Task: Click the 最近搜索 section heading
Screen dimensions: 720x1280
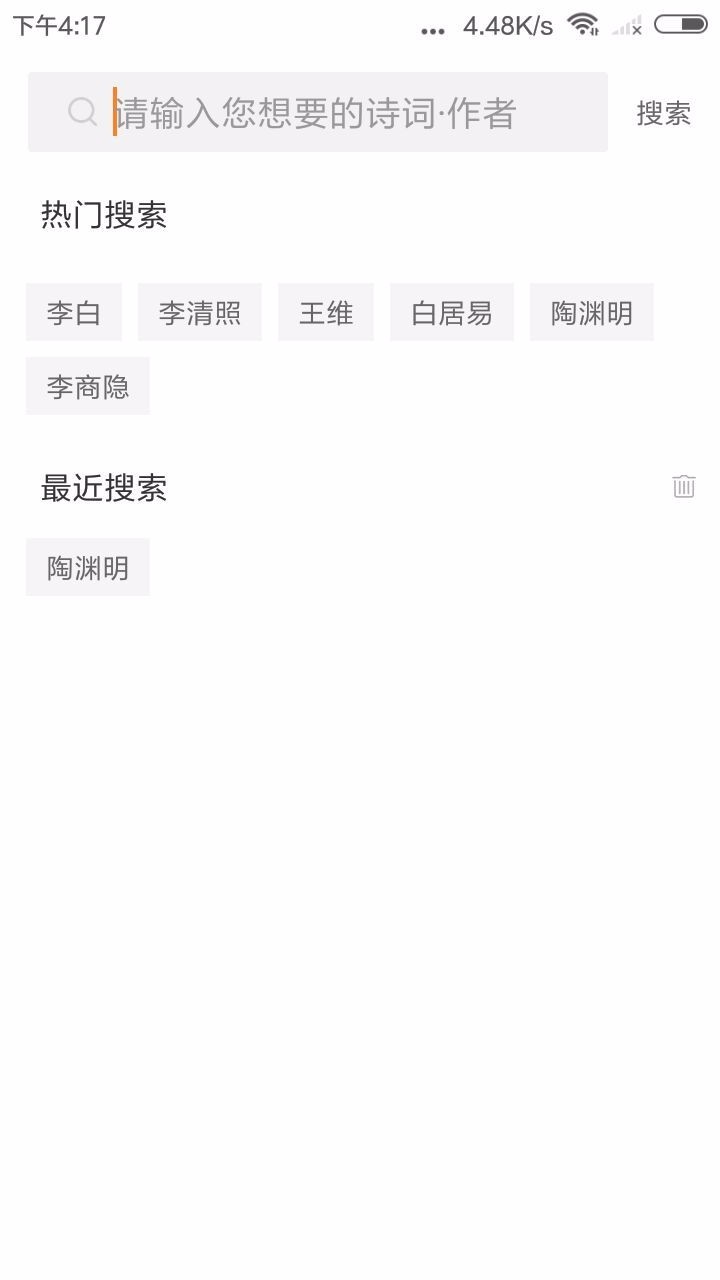Action: coord(103,489)
